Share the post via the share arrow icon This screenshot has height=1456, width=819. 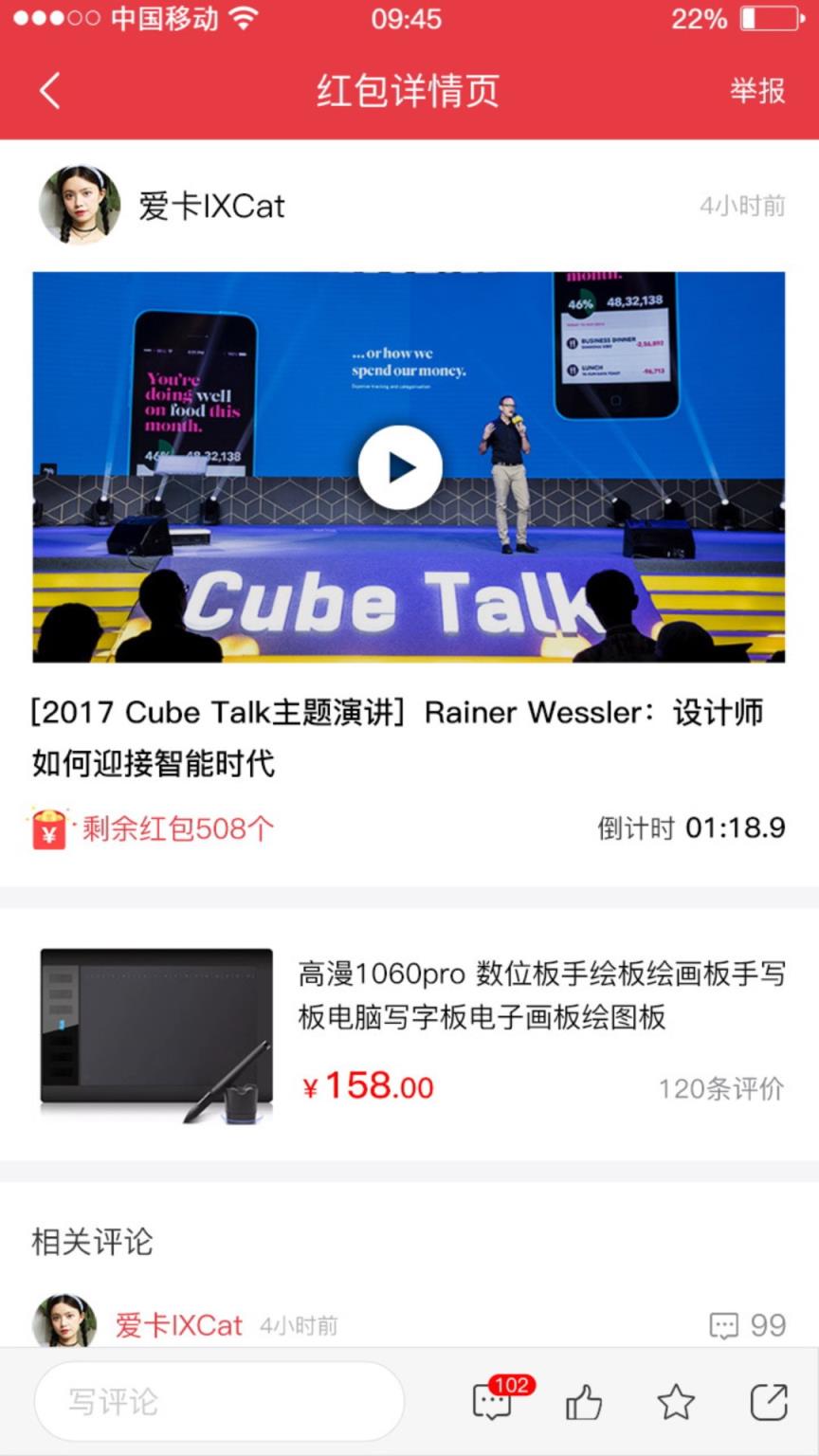[770, 1401]
